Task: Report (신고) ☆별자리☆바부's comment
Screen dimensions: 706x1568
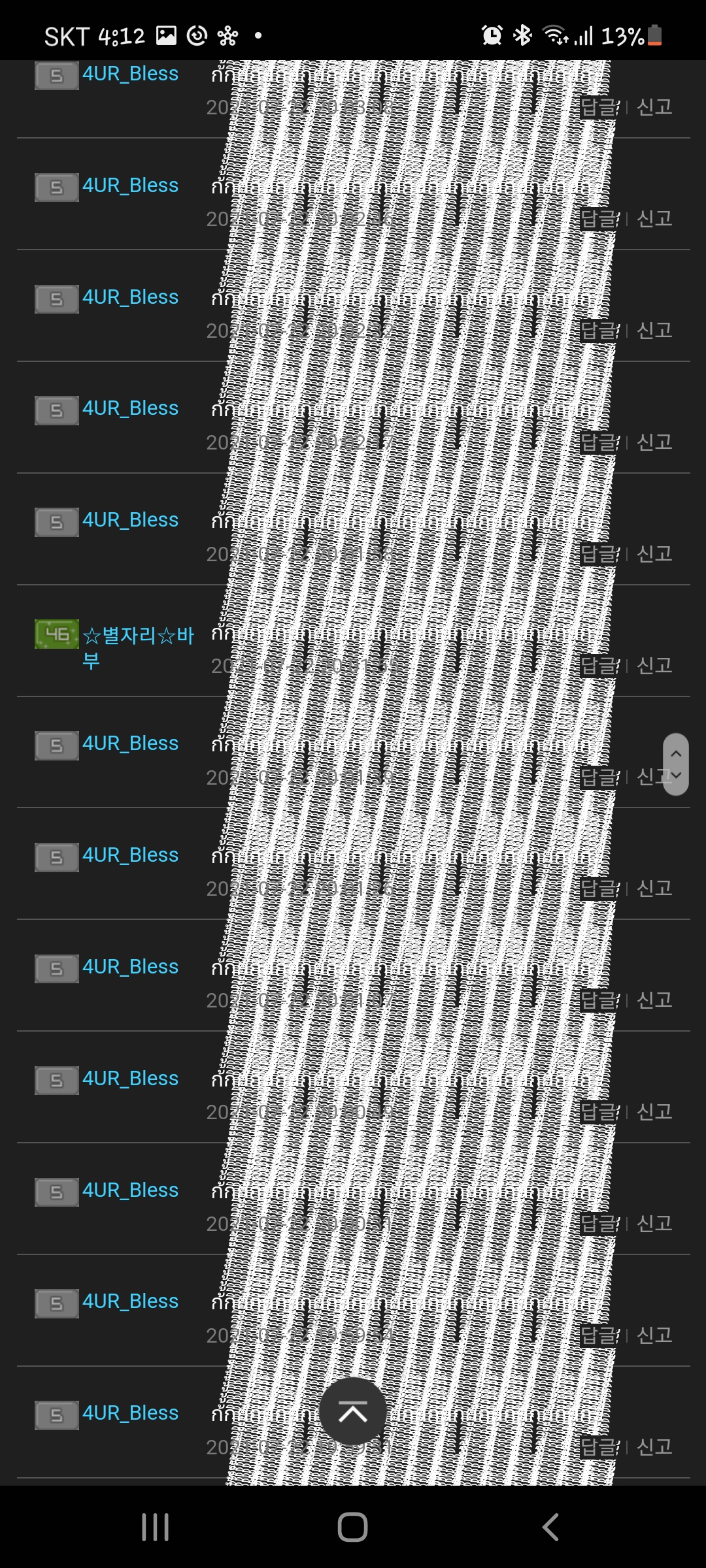Action: point(654,665)
